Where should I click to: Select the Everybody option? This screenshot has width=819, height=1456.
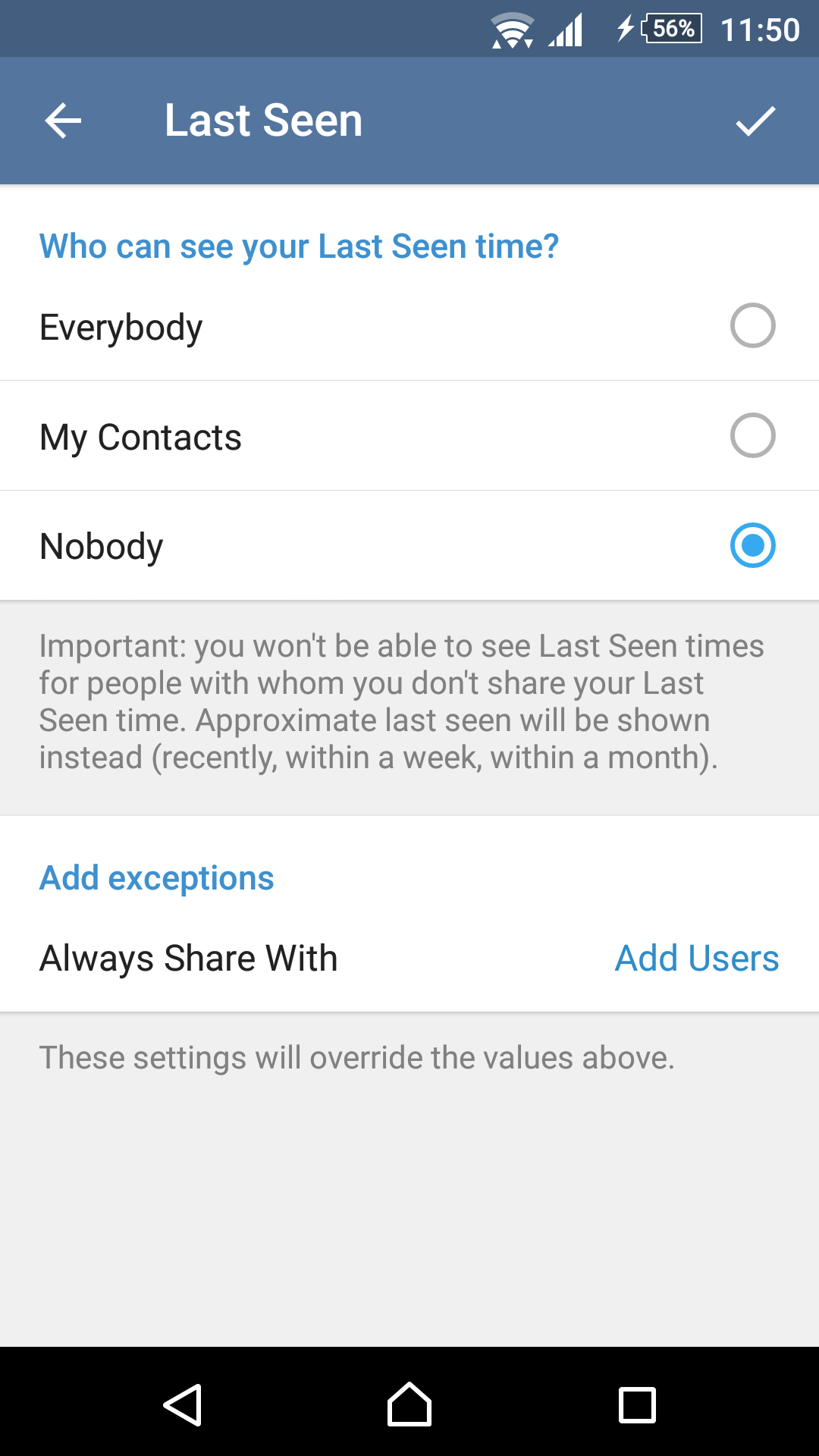[409, 326]
